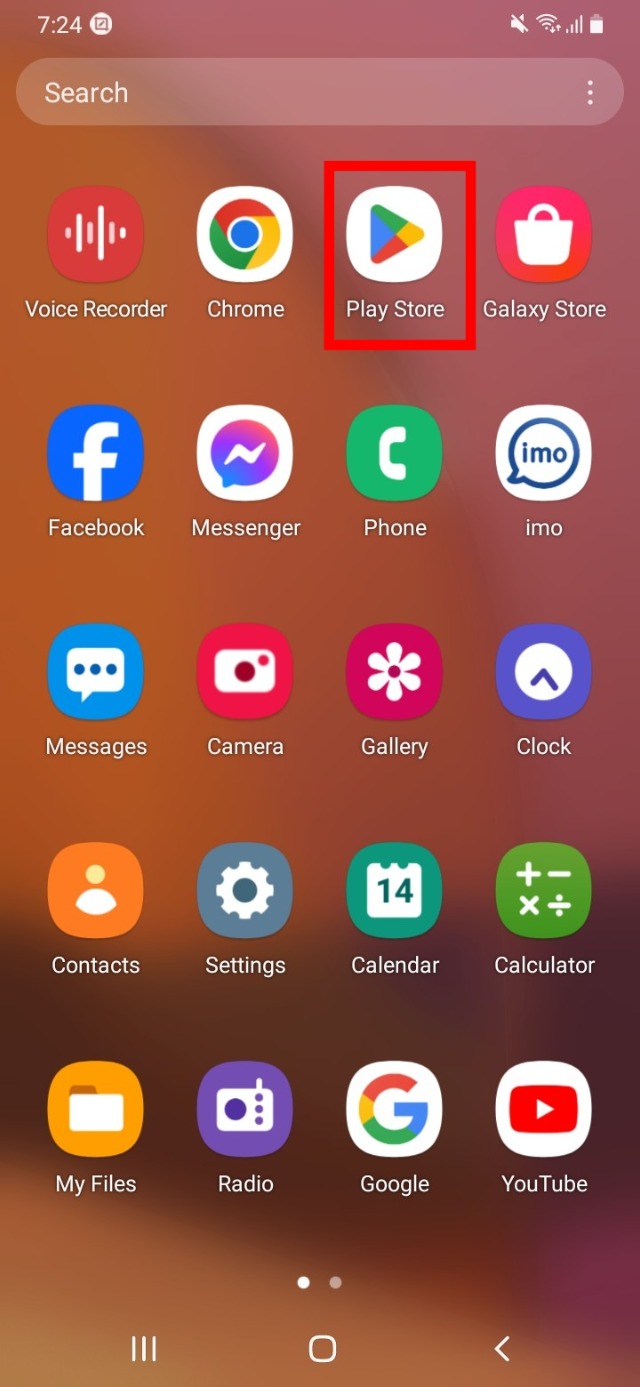The width and height of the screenshot is (640, 1387).
Task: Open the Clock app
Action: (x=544, y=672)
